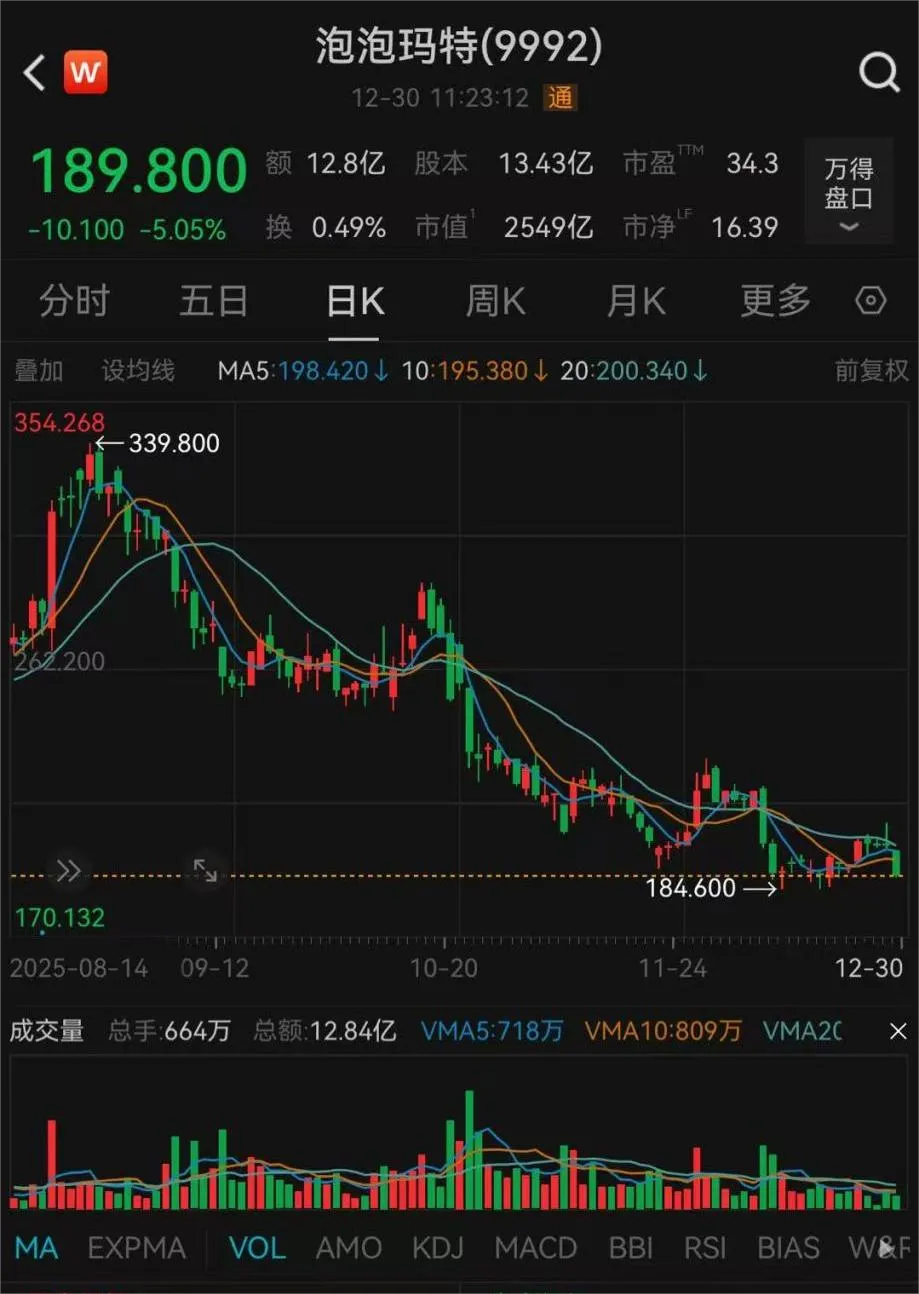Click the fast-forward chart navigation icon
The image size is (919, 1294).
coord(67,871)
